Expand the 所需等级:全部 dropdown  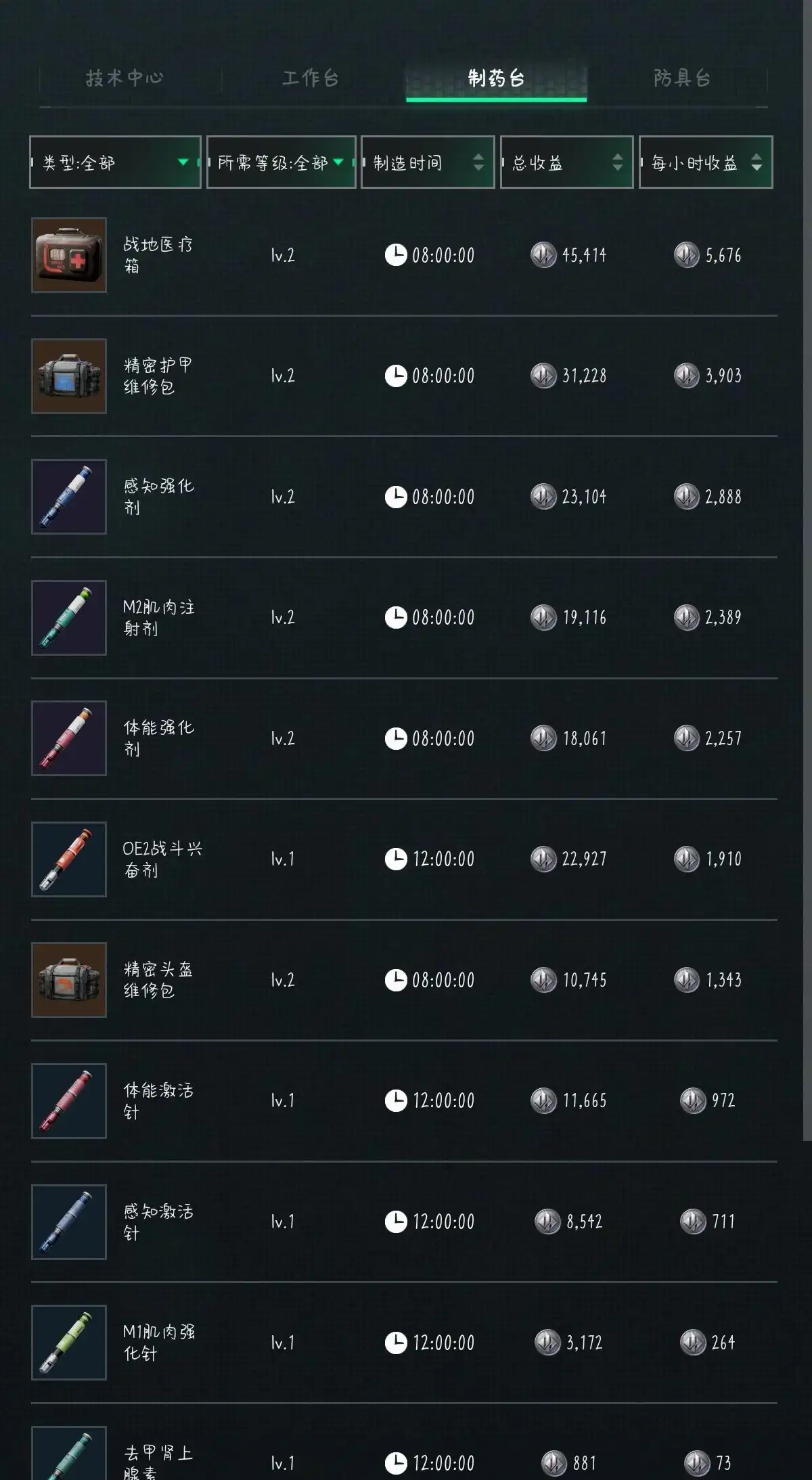click(x=281, y=162)
